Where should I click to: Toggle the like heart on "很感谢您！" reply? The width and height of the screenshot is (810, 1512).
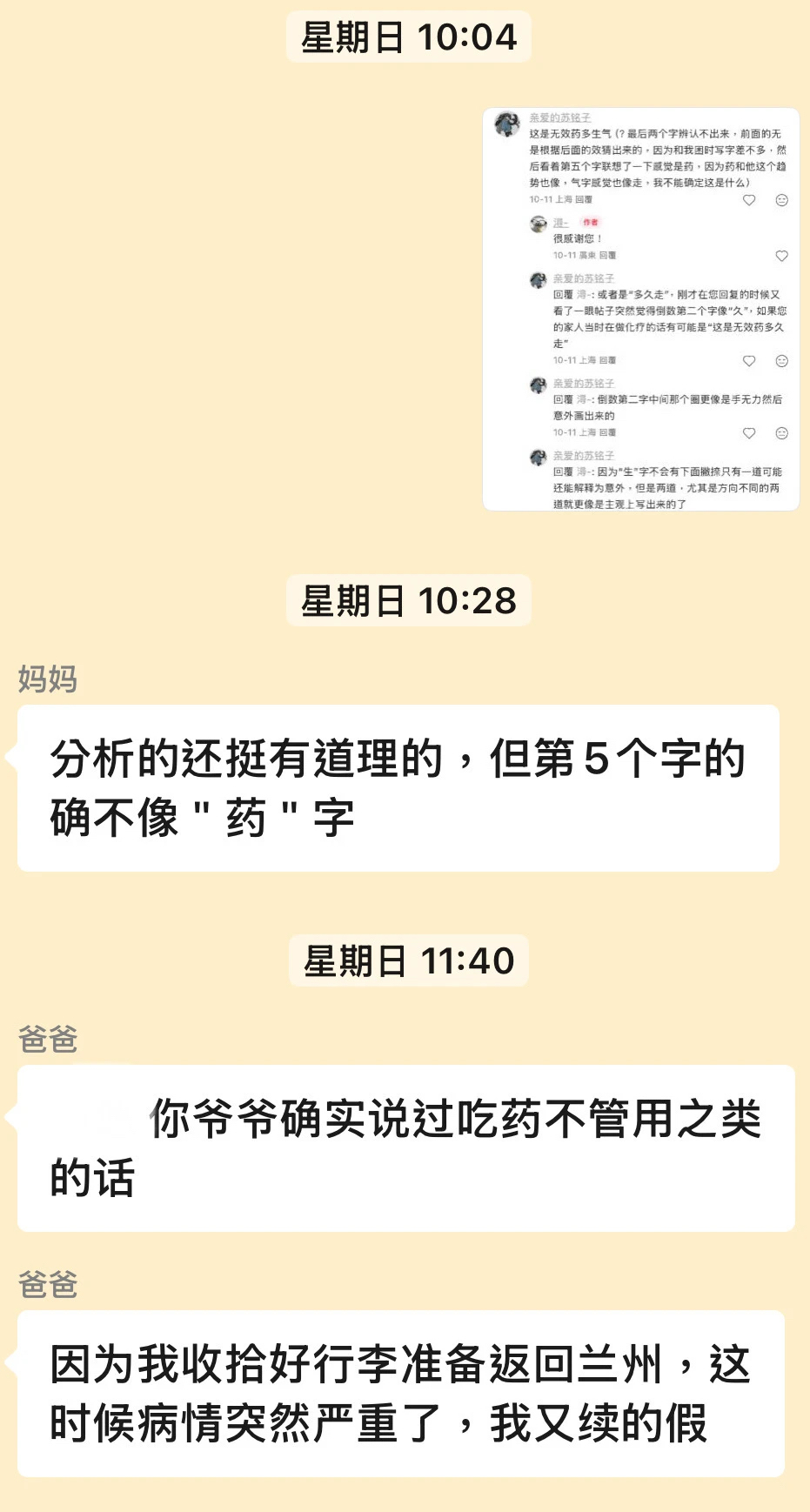[782, 255]
